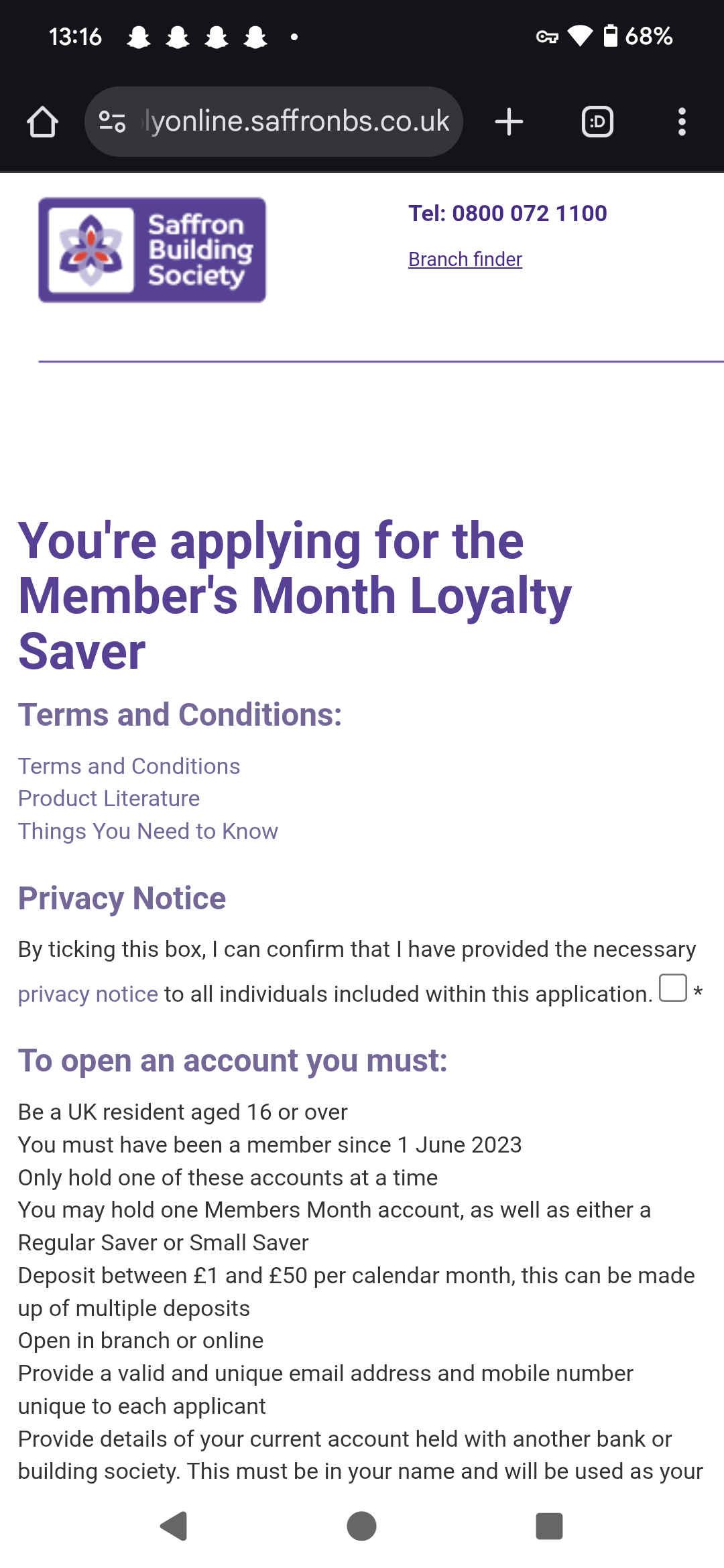Go to the browser home page
Viewport: 724px width, 1568px height.
(42, 122)
